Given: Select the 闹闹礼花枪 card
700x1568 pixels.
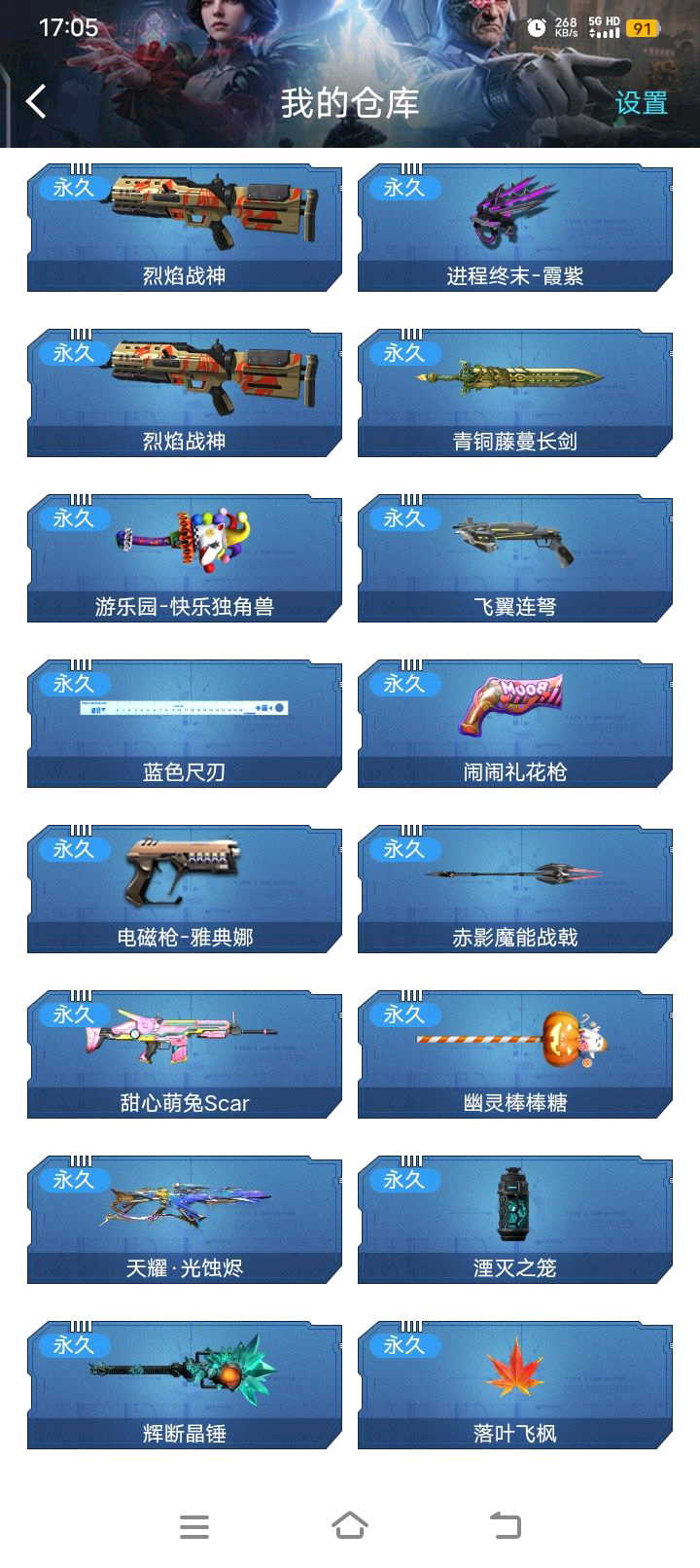Looking at the screenshot, I should [515, 724].
